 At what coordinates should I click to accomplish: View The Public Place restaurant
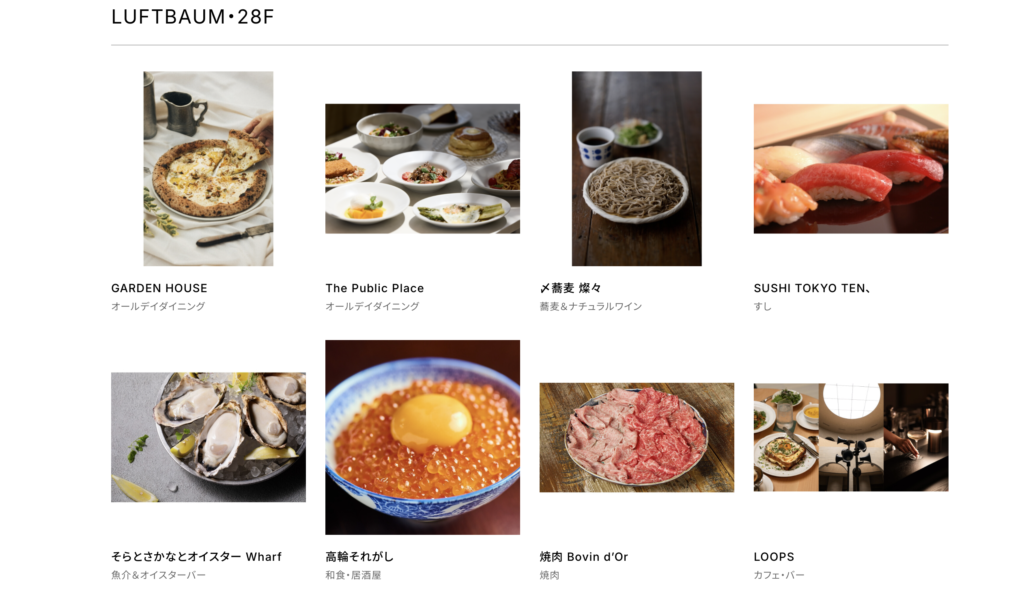click(422, 168)
